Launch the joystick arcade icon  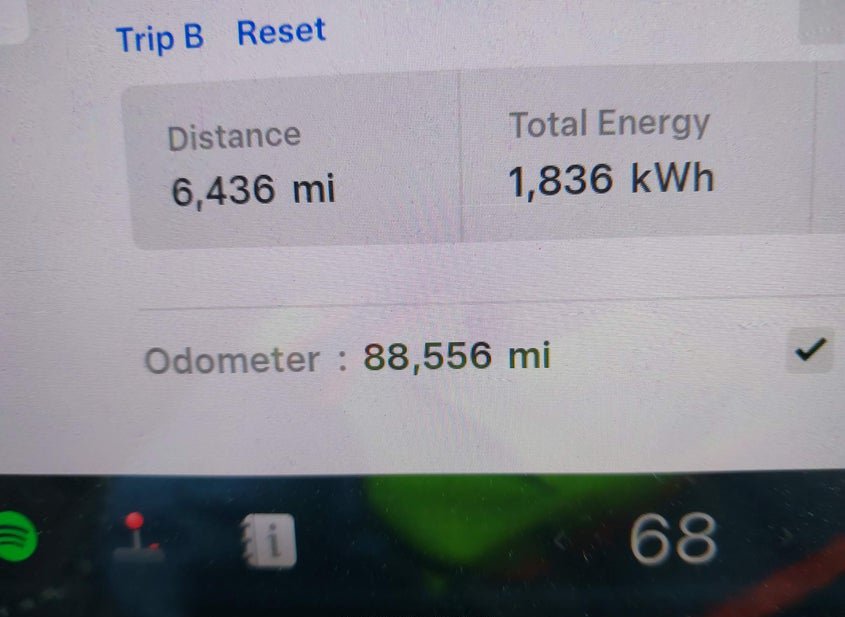[x=138, y=542]
